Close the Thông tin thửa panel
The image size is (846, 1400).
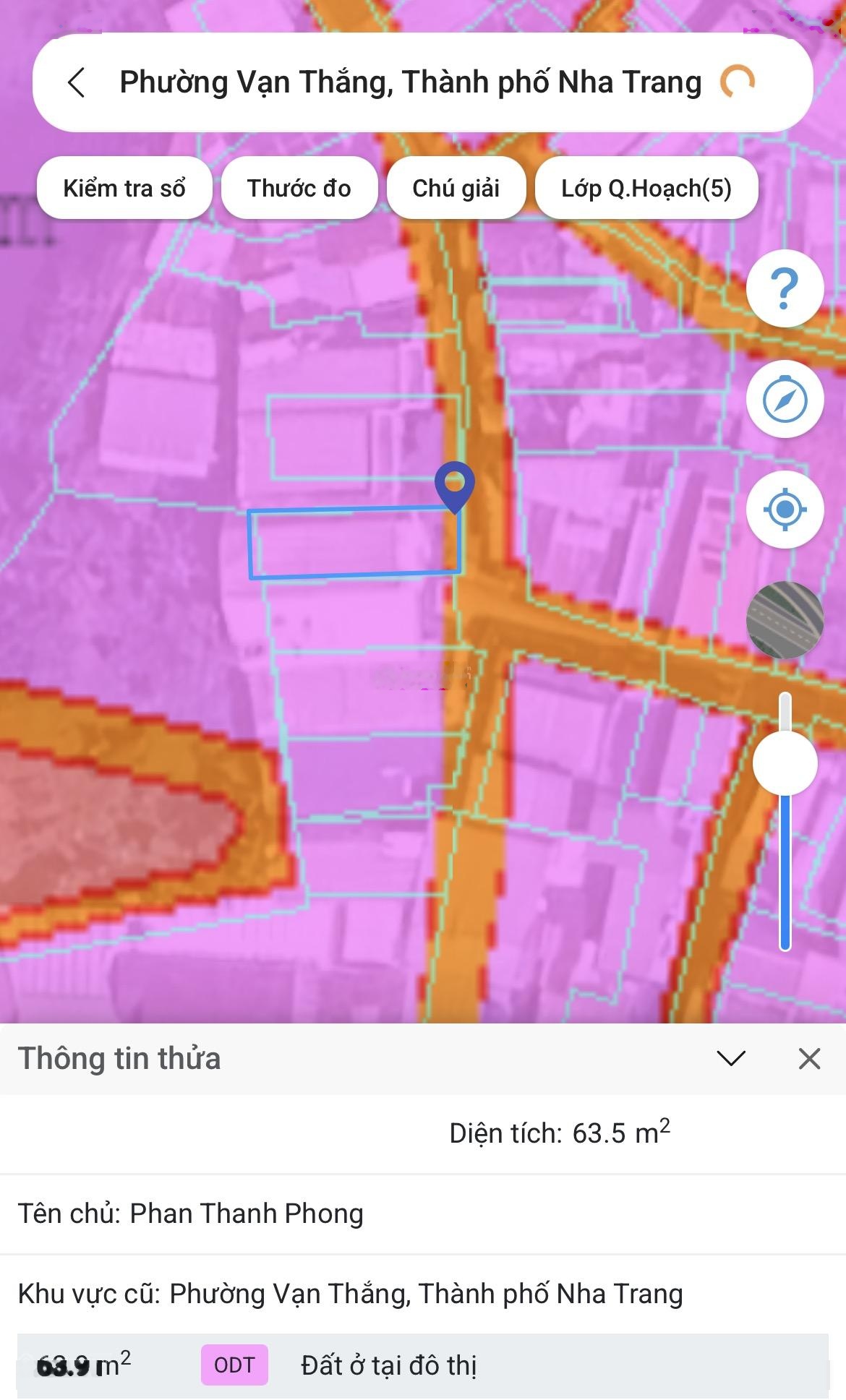coord(809,1059)
